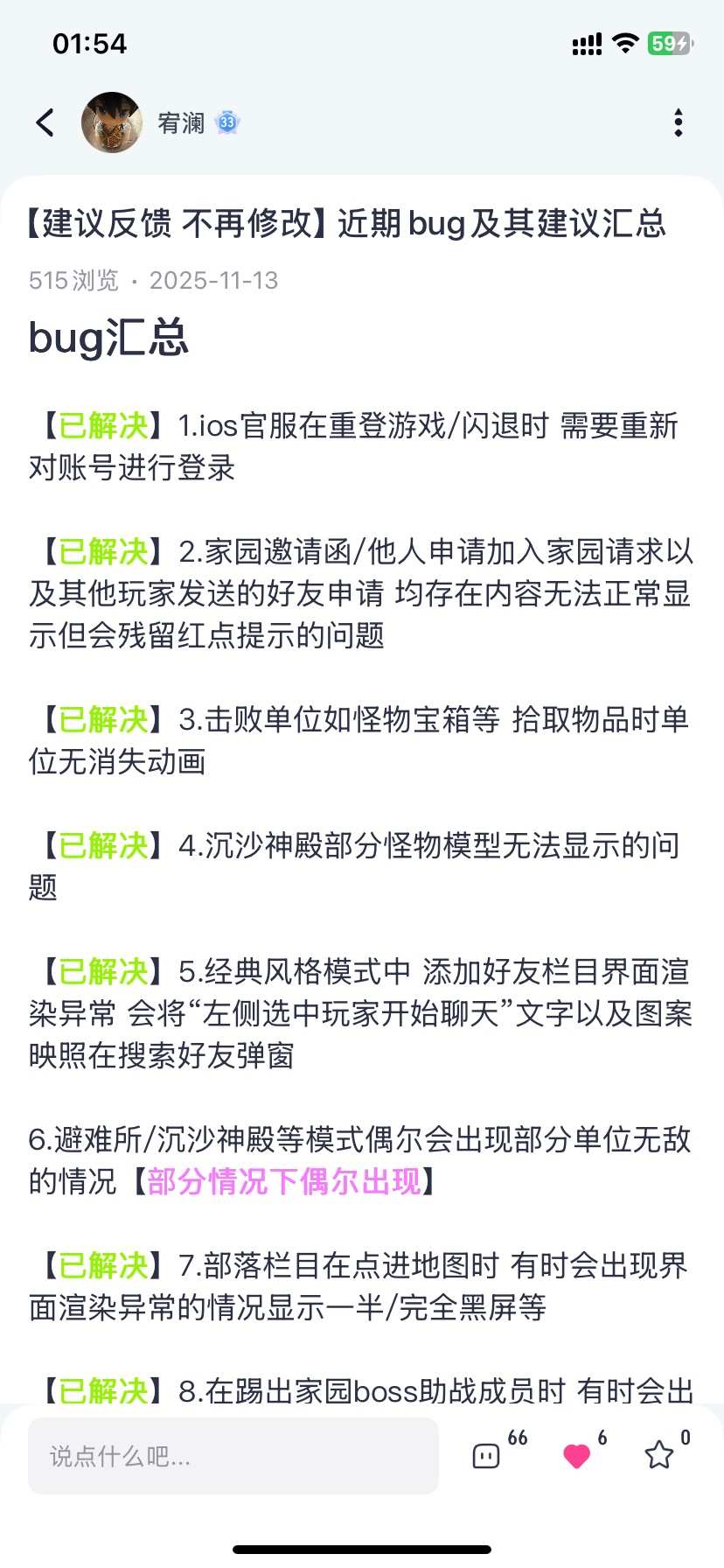Image resolution: width=724 pixels, height=1568 pixels.
Task: Like this post with the heart
Action: (x=577, y=1455)
